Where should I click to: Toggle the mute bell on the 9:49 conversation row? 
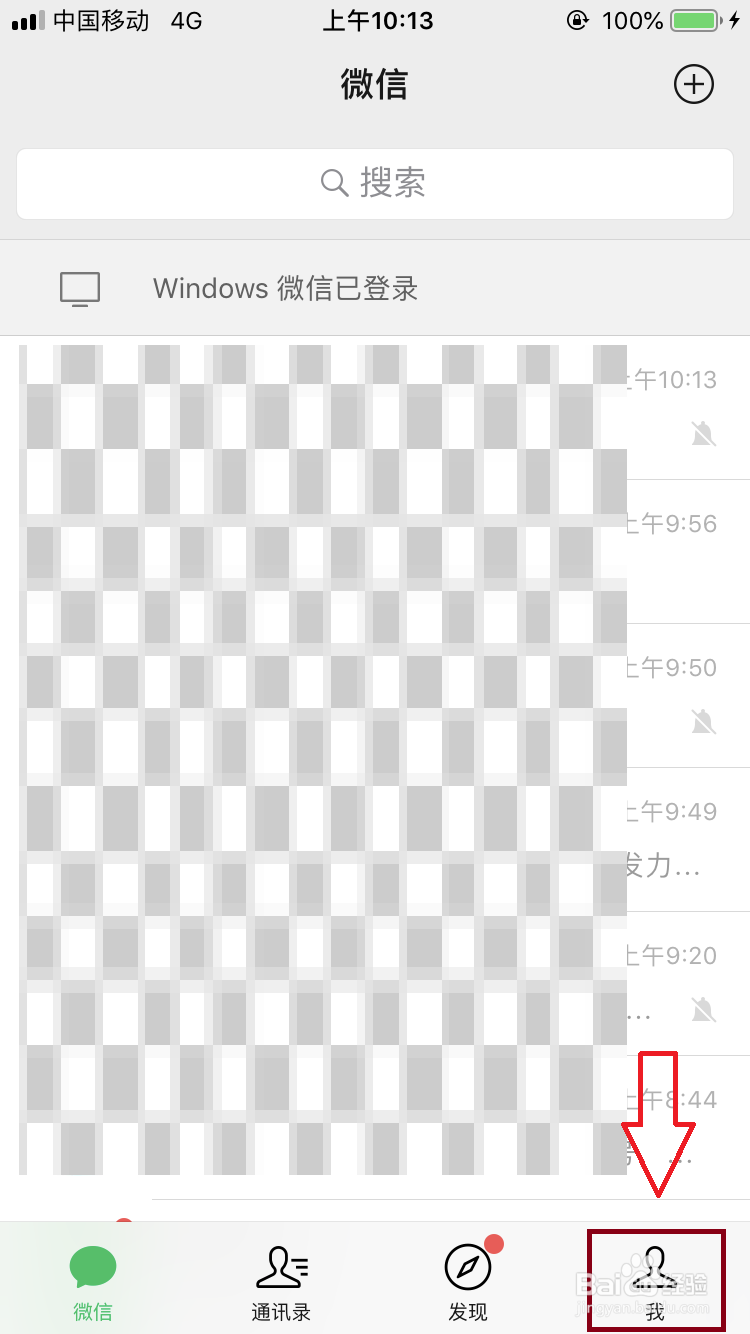704,866
